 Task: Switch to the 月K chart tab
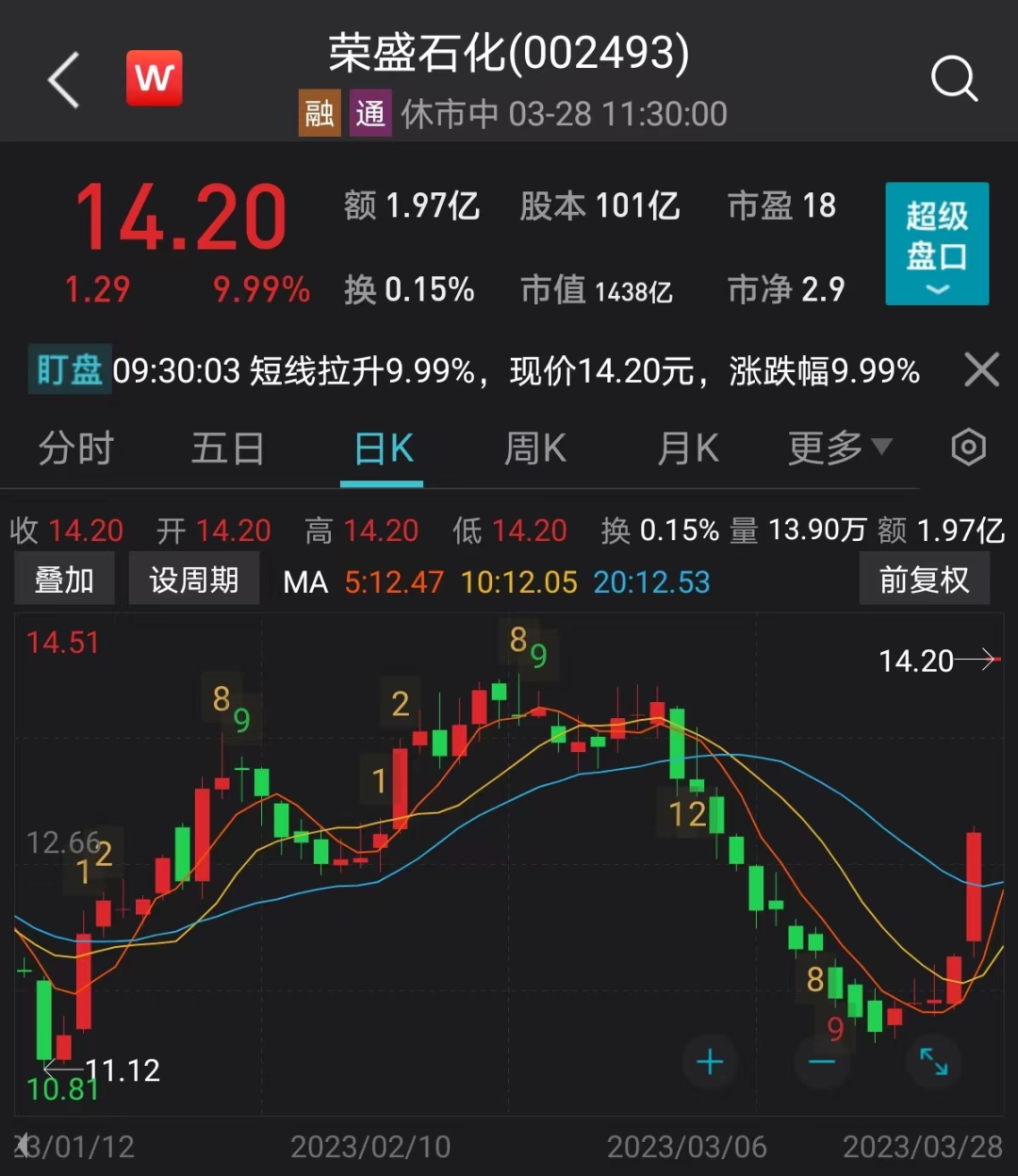(687, 449)
